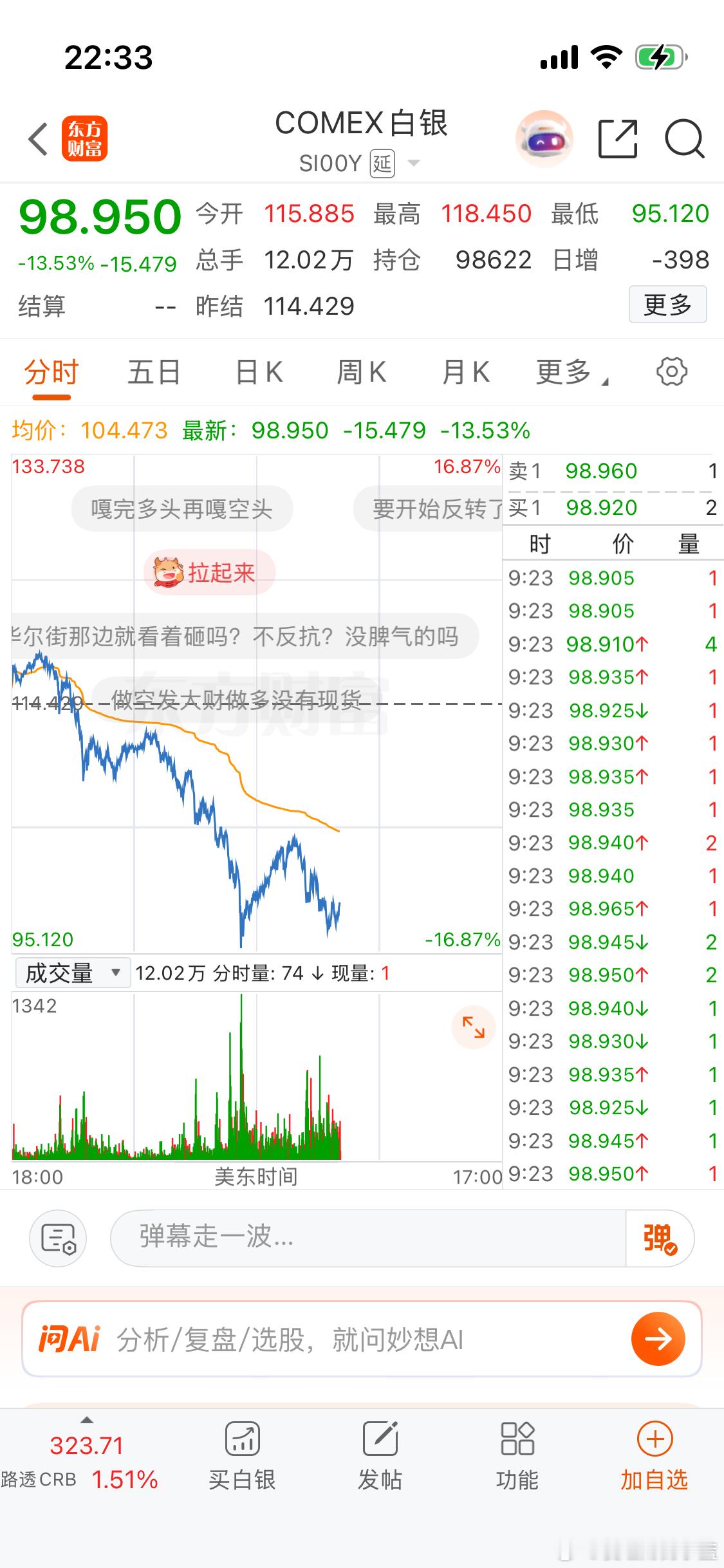Image resolution: width=724 pixels, height=1568 pixels.
Task: Open the 成交量 indicator dropdown
Action: coord(72,973)
